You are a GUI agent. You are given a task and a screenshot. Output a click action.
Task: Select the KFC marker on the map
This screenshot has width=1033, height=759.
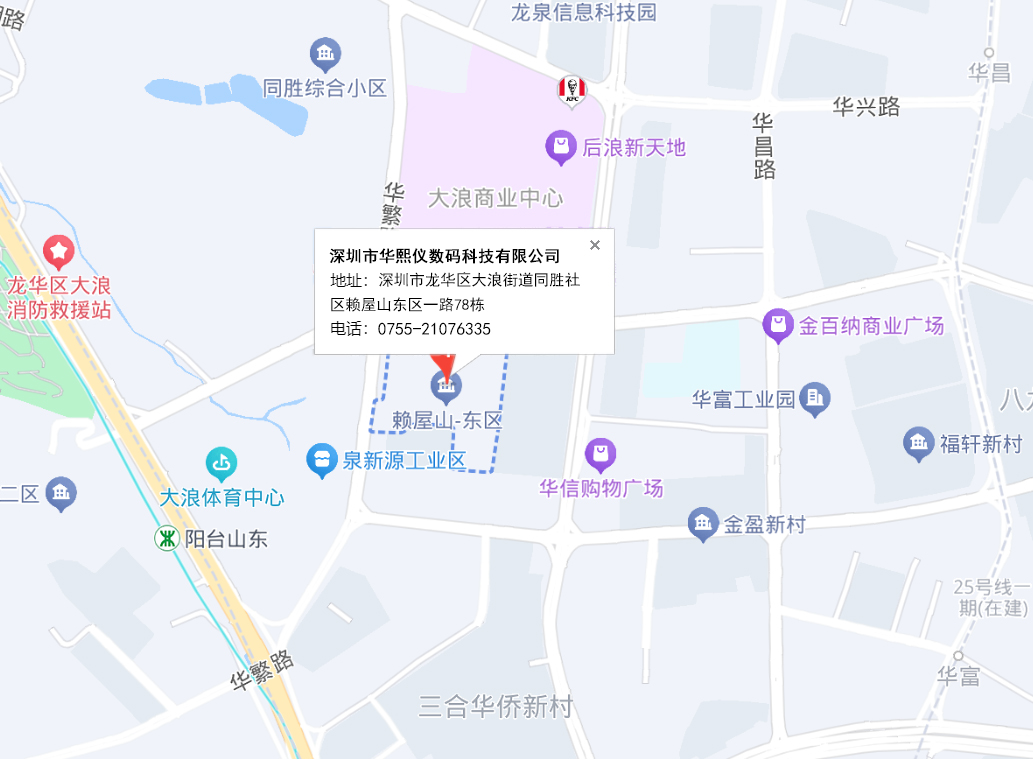click(572, 90)
